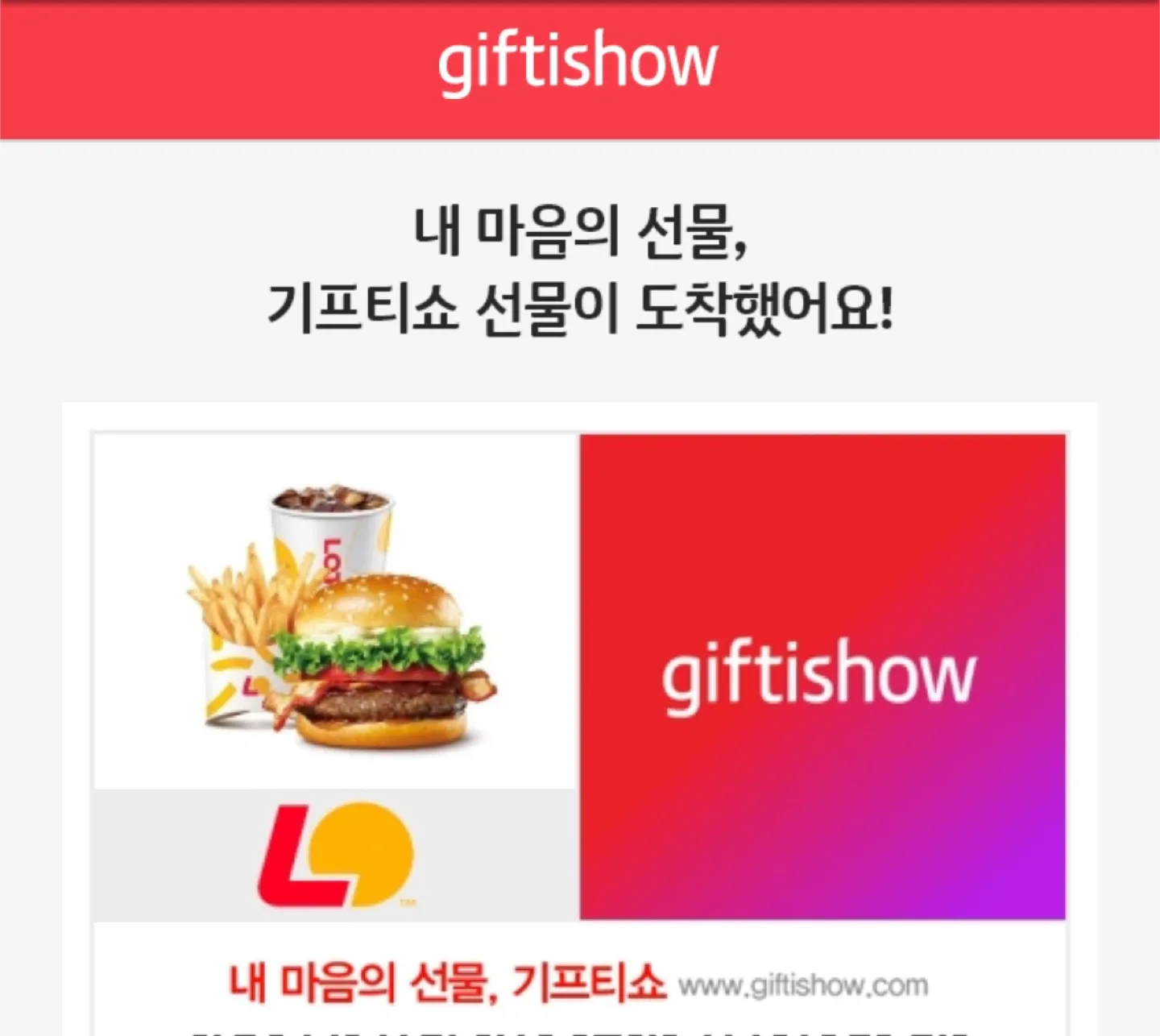Open the giftishow burger set coupon card
This screenshot has width=1160, height=1036.
[579, 677]
